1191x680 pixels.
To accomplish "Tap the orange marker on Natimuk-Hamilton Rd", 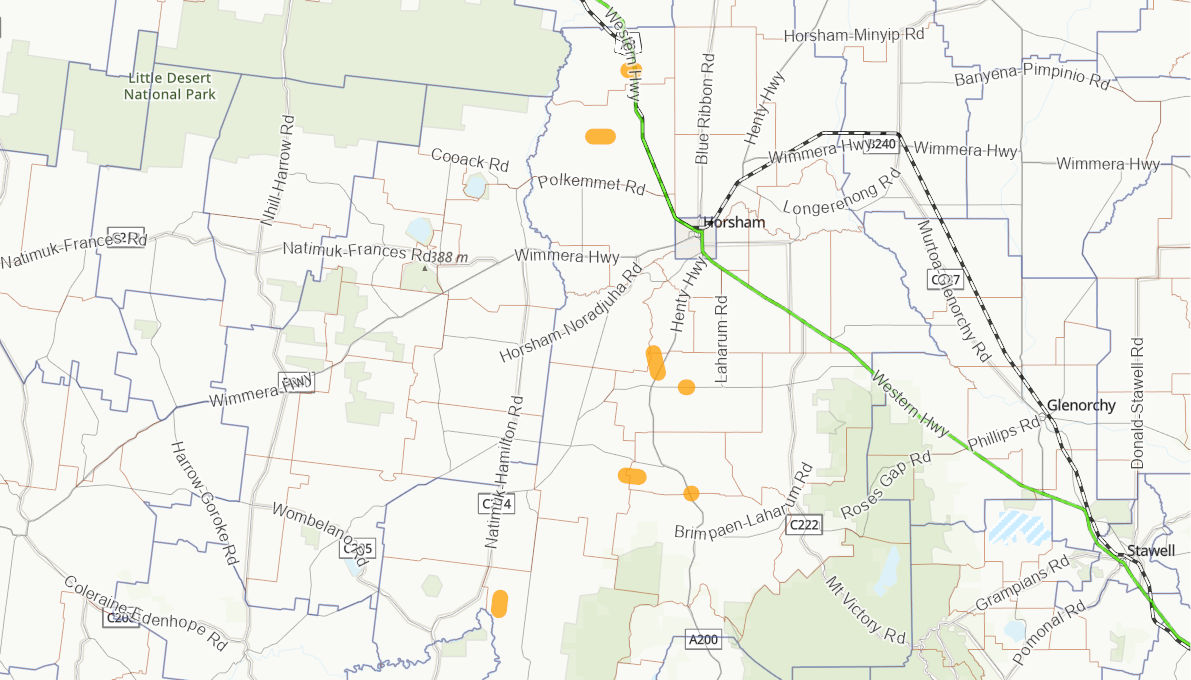I will tap(499, 603).
